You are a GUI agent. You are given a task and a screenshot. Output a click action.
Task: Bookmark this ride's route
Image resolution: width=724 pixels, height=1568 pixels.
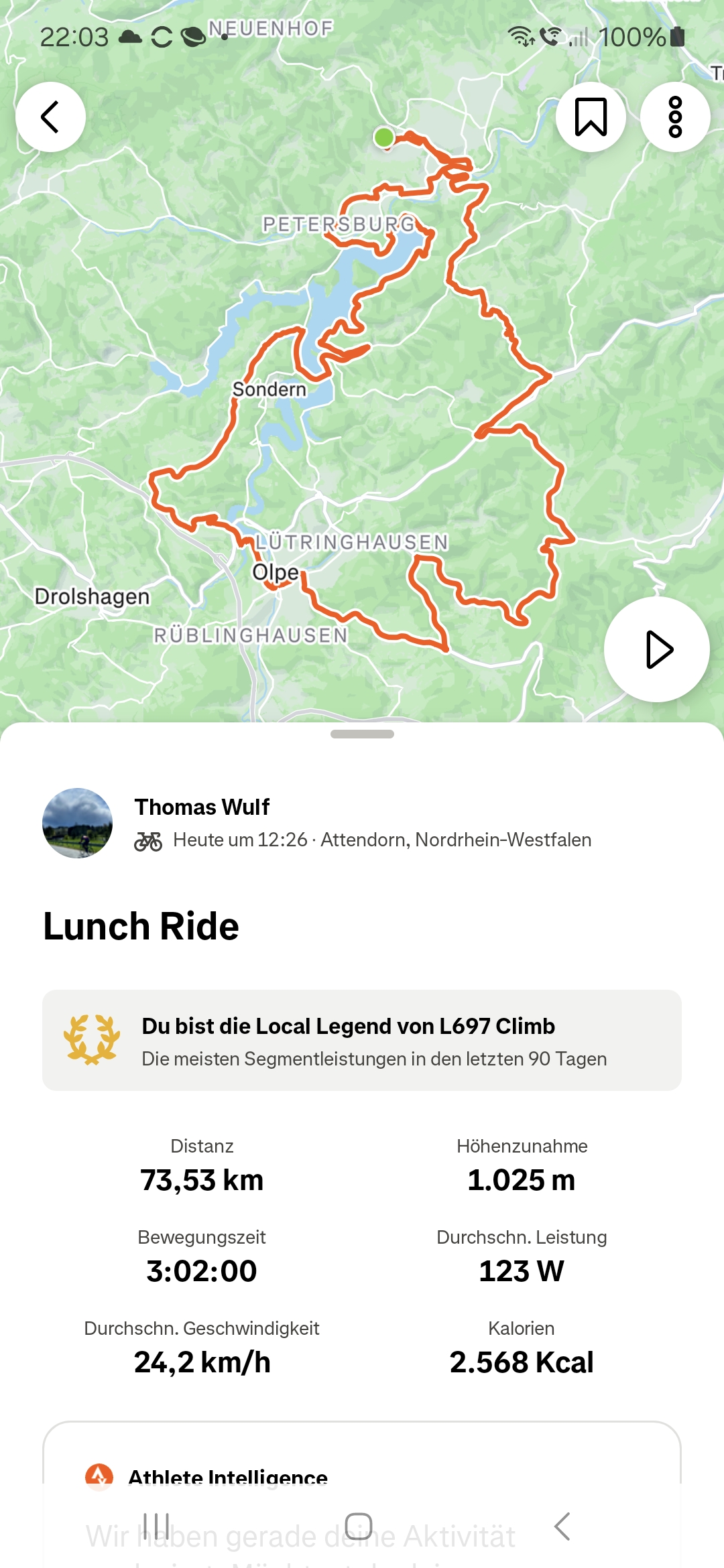coord(591,117)
